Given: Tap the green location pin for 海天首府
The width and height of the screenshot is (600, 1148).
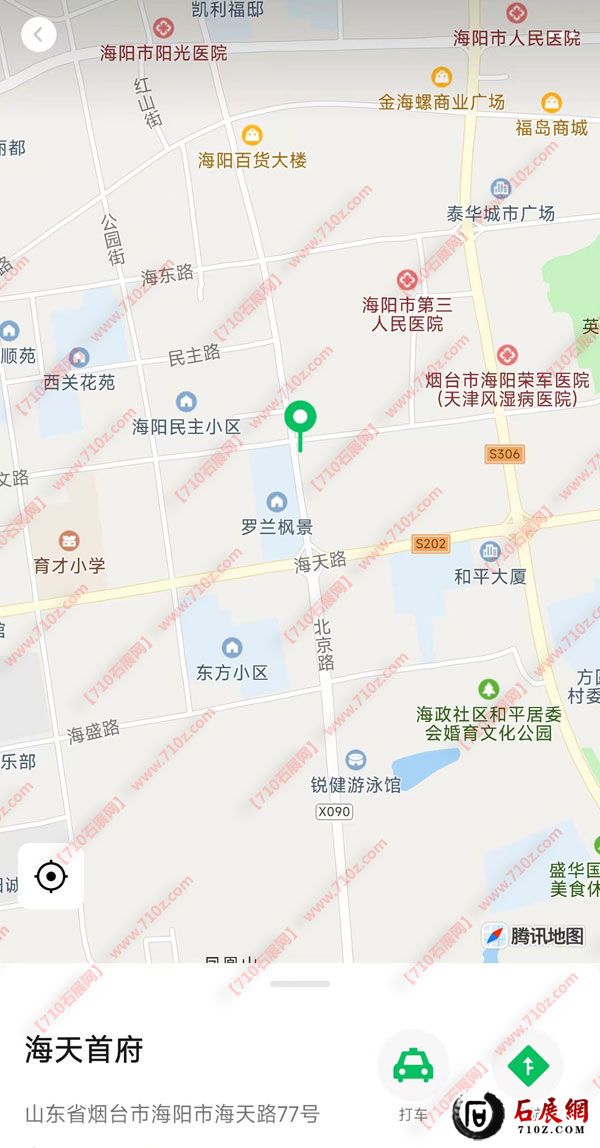Looking at the screenshot, I should pos(300,417).
